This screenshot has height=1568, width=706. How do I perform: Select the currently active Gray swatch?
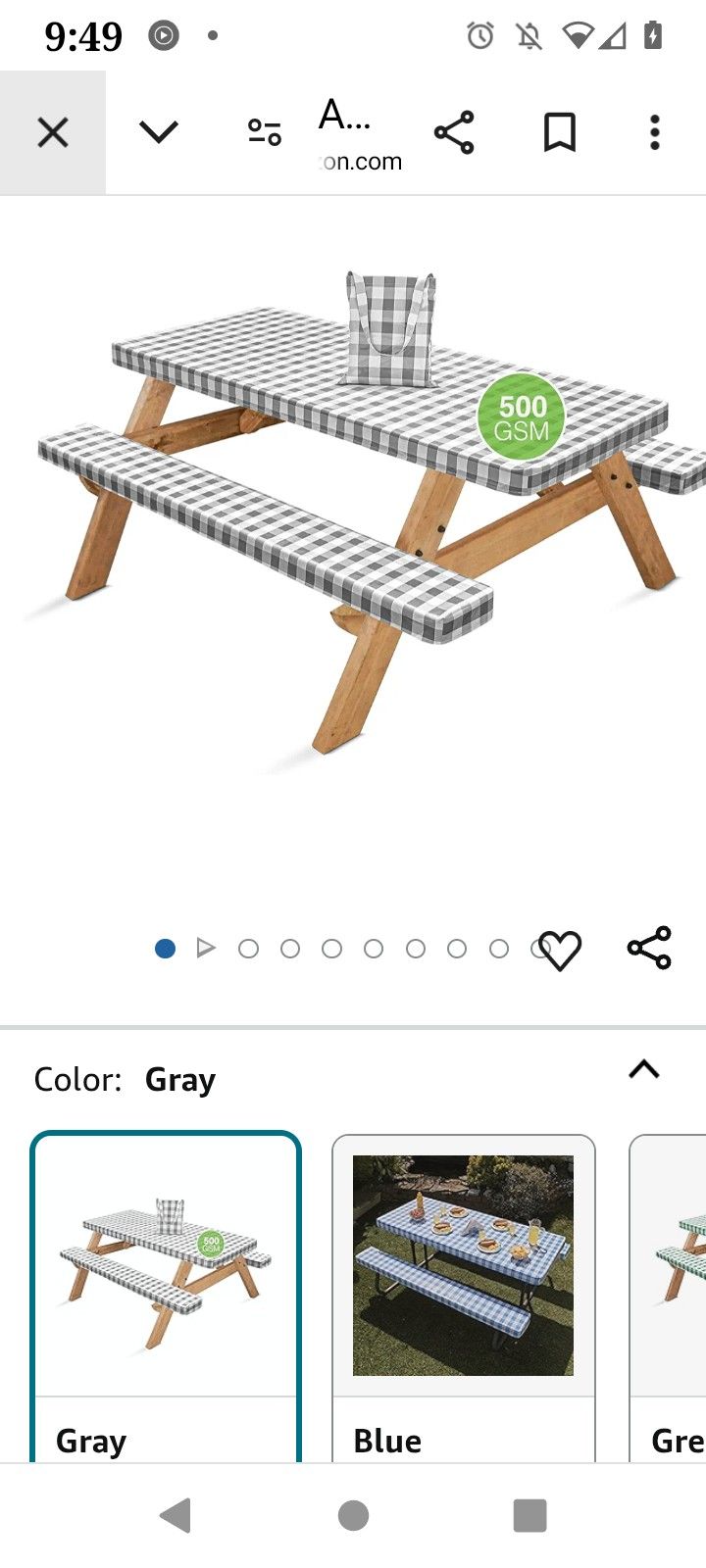tap(166, 1264)
